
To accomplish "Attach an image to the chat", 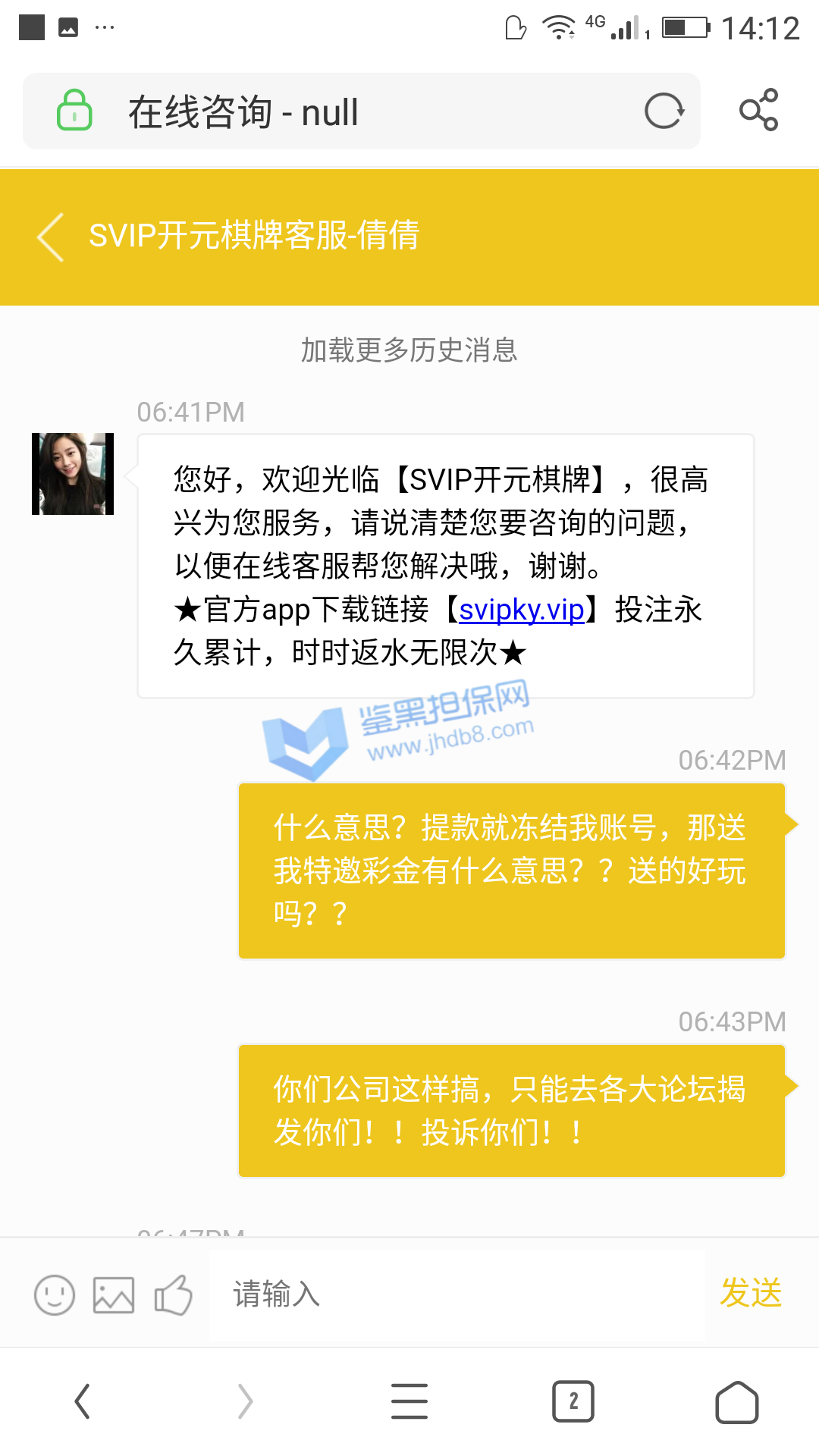I will click(x=114, y=1294).
